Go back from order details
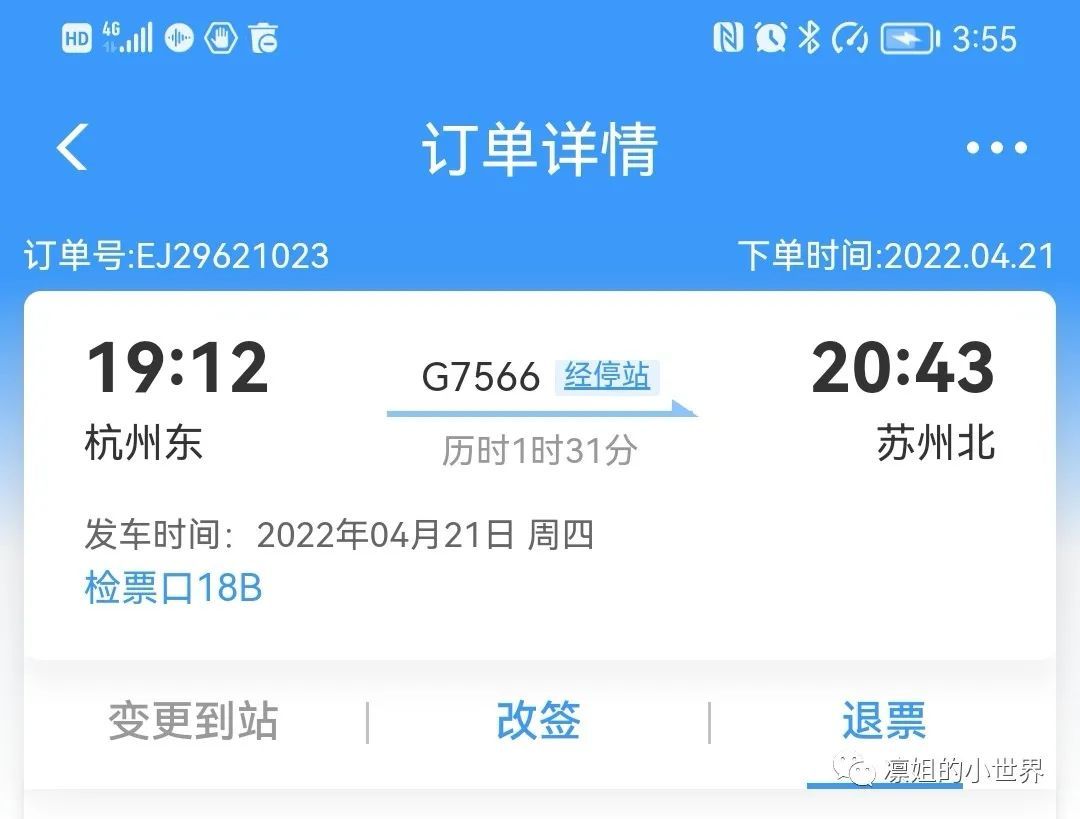The height and width of the screenshot is (819, 1080). click(72, 148)
